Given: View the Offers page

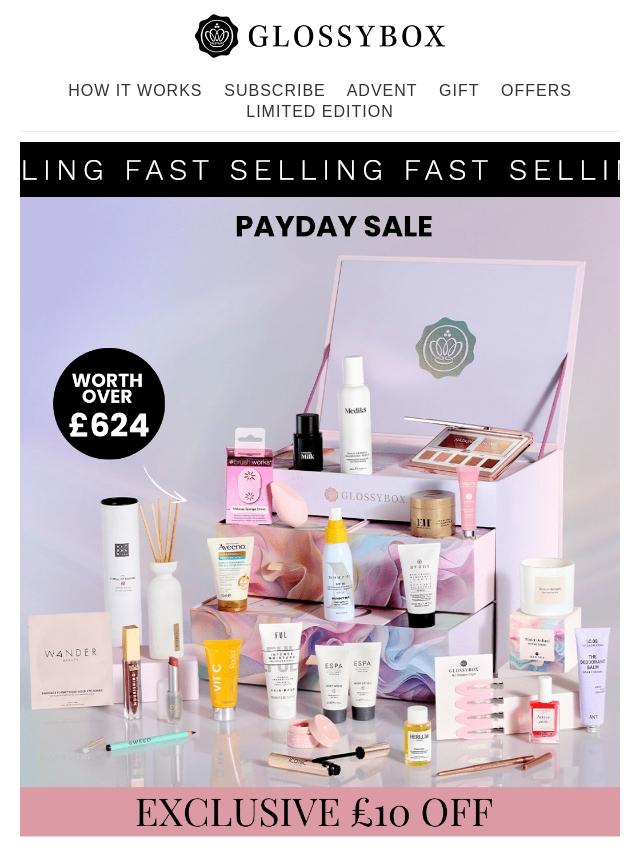Looking at the screenshot, I should tap(536, 90).
